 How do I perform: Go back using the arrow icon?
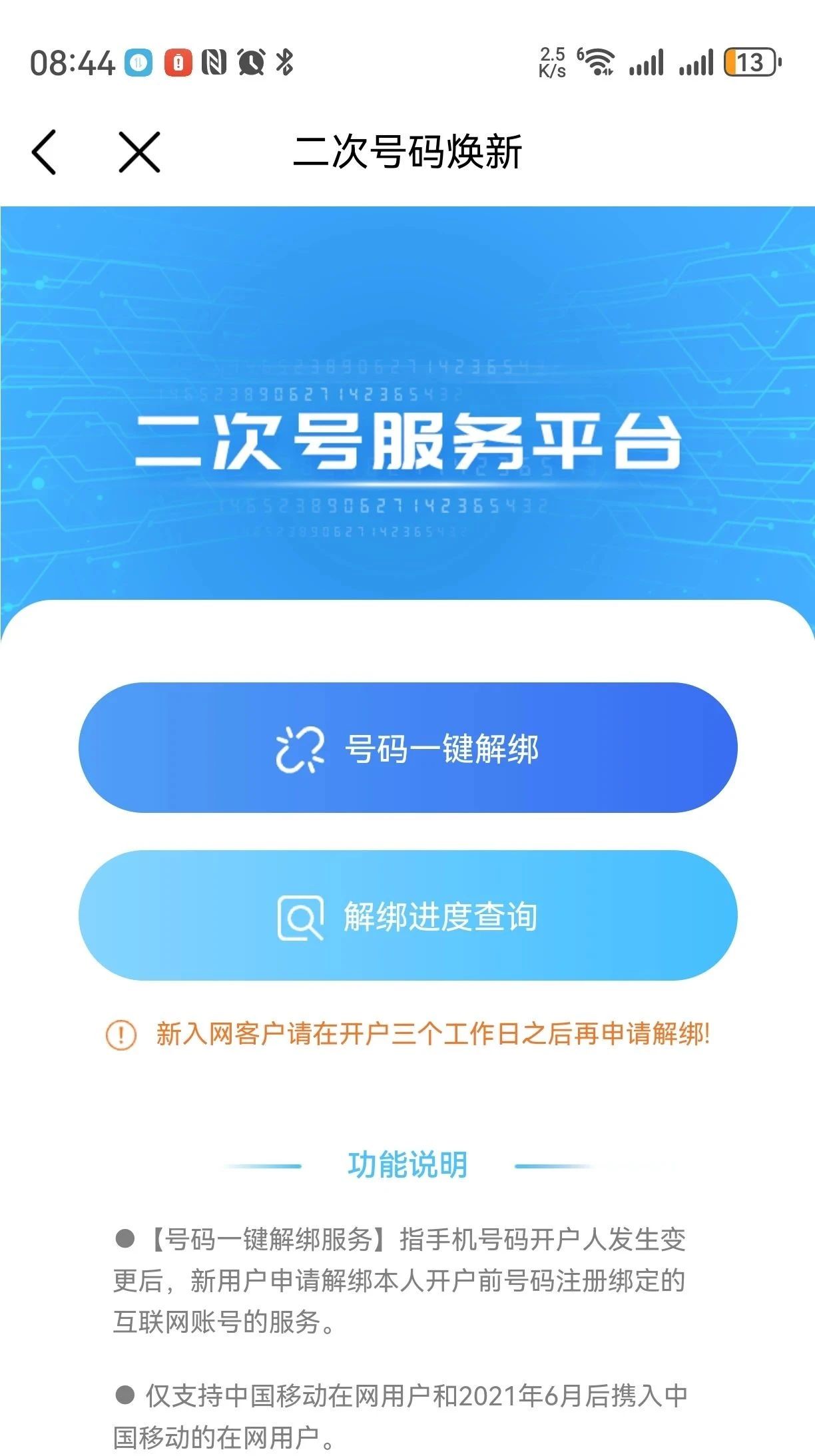click(45, 152)
